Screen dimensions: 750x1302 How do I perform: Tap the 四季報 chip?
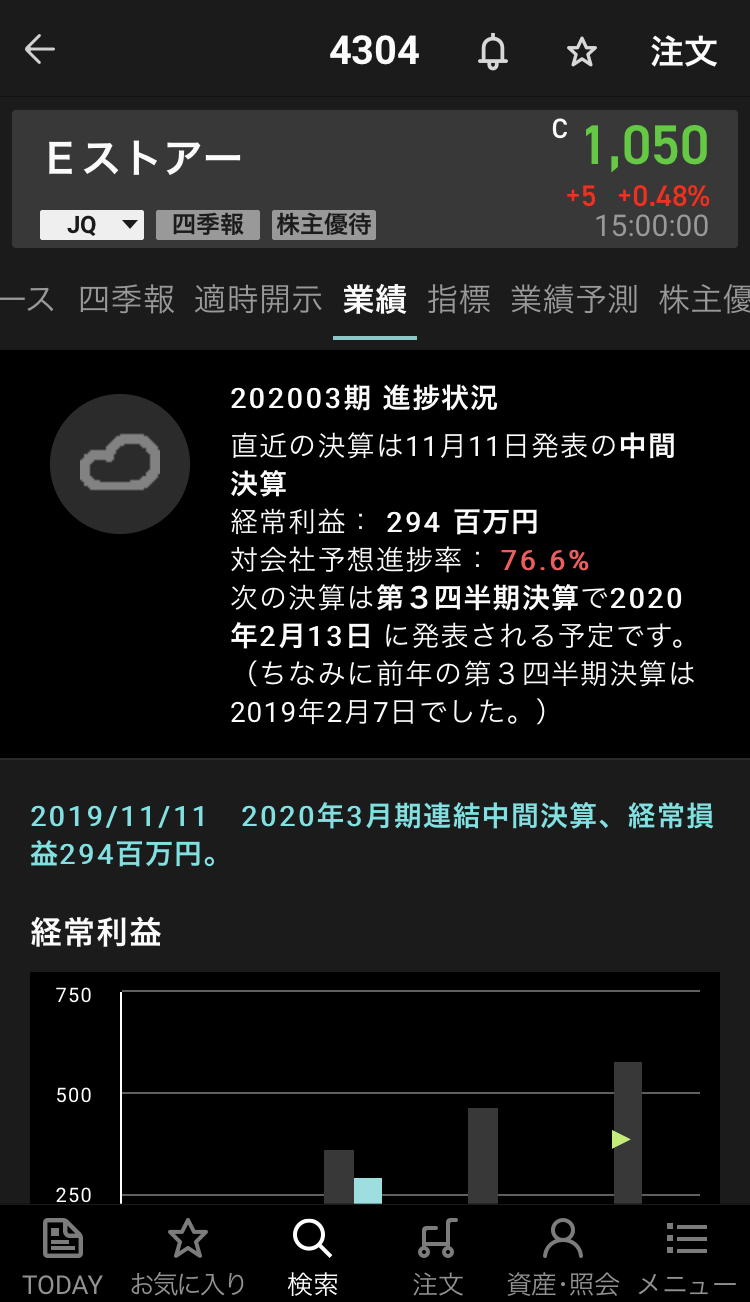[x=208, y=225]
